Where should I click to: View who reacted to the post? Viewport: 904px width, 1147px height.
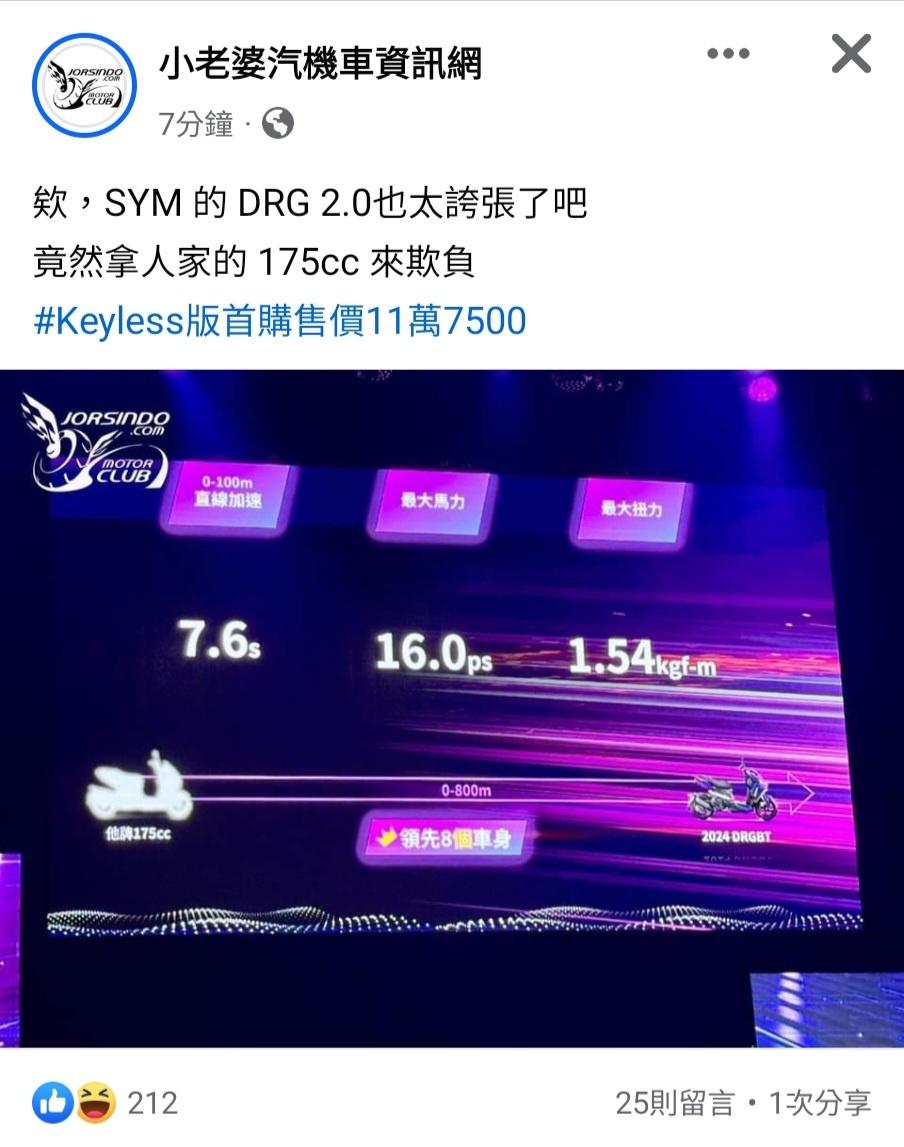click(106, 1103)
